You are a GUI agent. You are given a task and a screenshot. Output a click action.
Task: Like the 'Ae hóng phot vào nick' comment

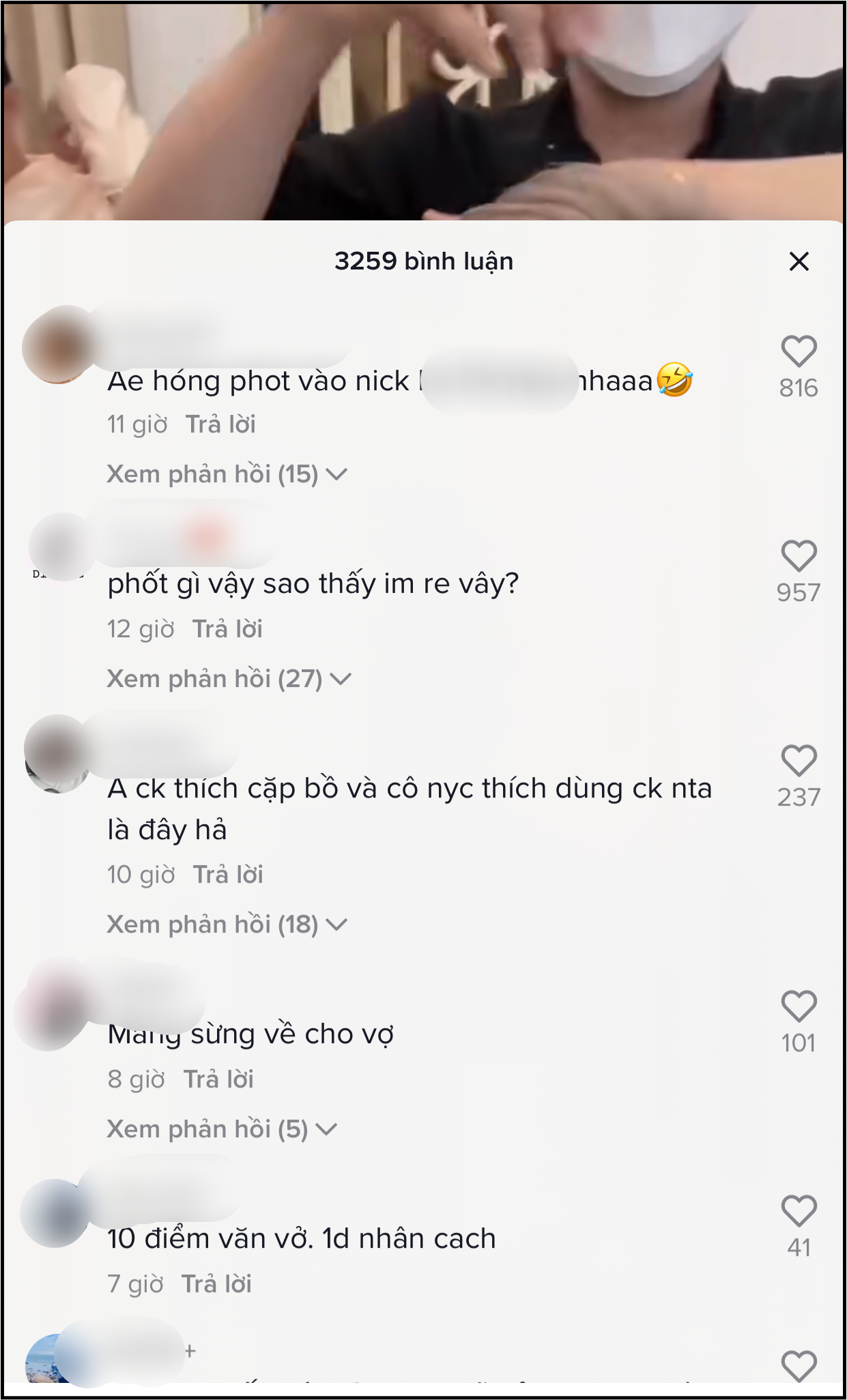pyautogui.click(x=799, y=352)
